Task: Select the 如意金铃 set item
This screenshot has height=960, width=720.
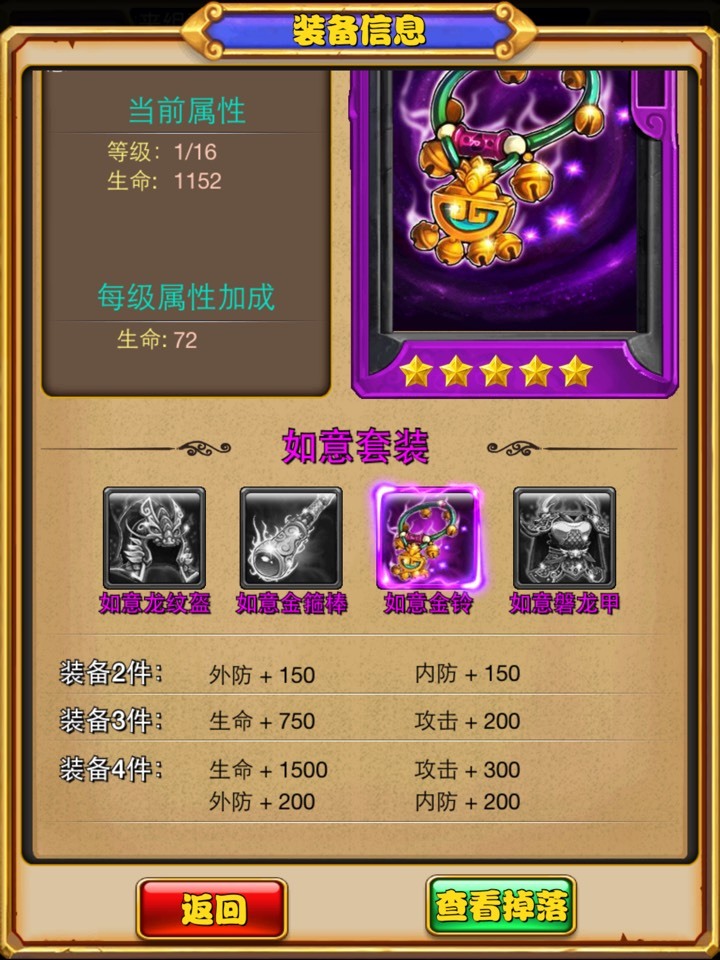Action: [428, 538]
